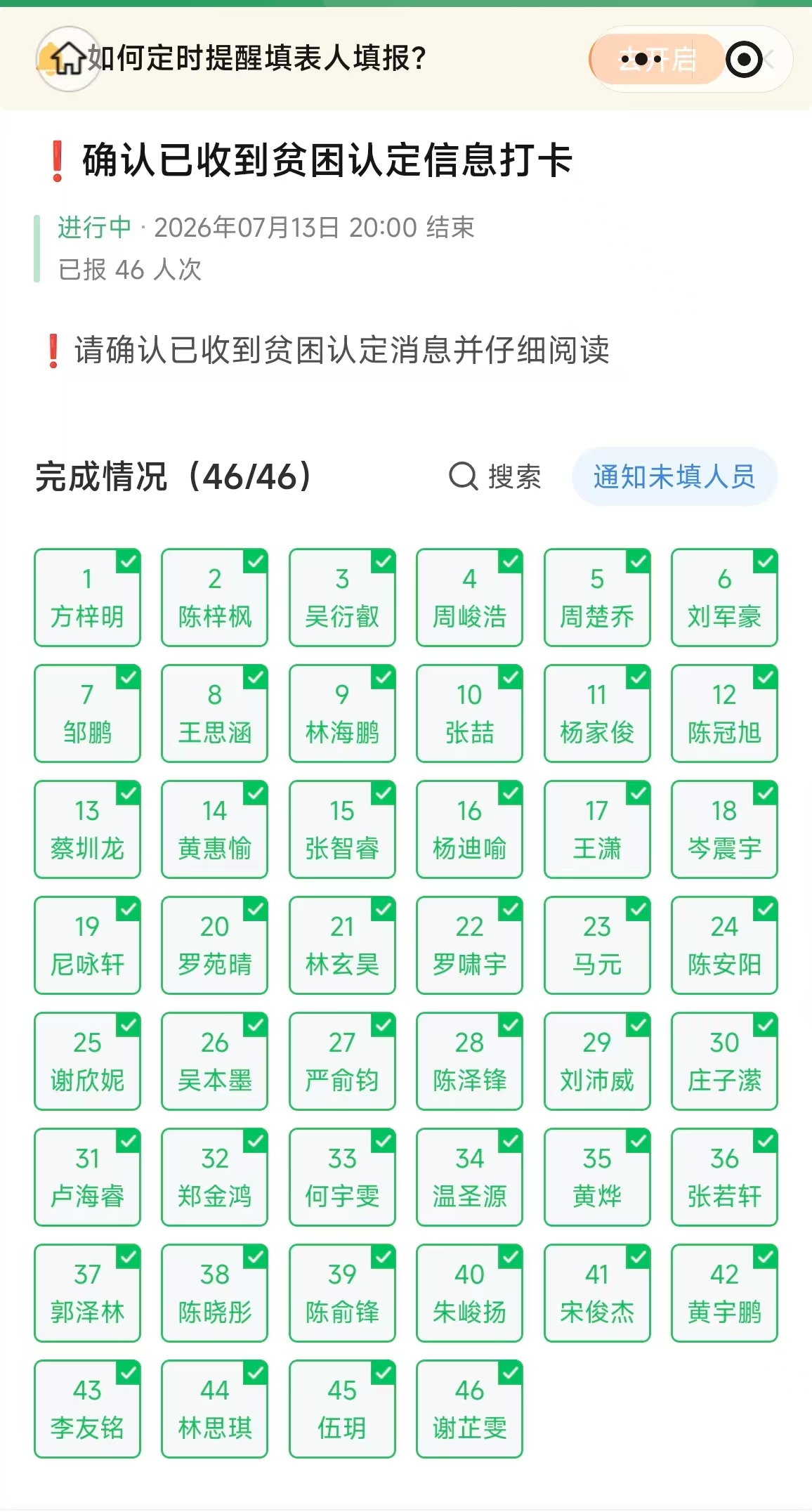Open entry 25 谢欣妮
Image resolution: width=812 pixels, height=1512 pixels.
coord(87,1061)
